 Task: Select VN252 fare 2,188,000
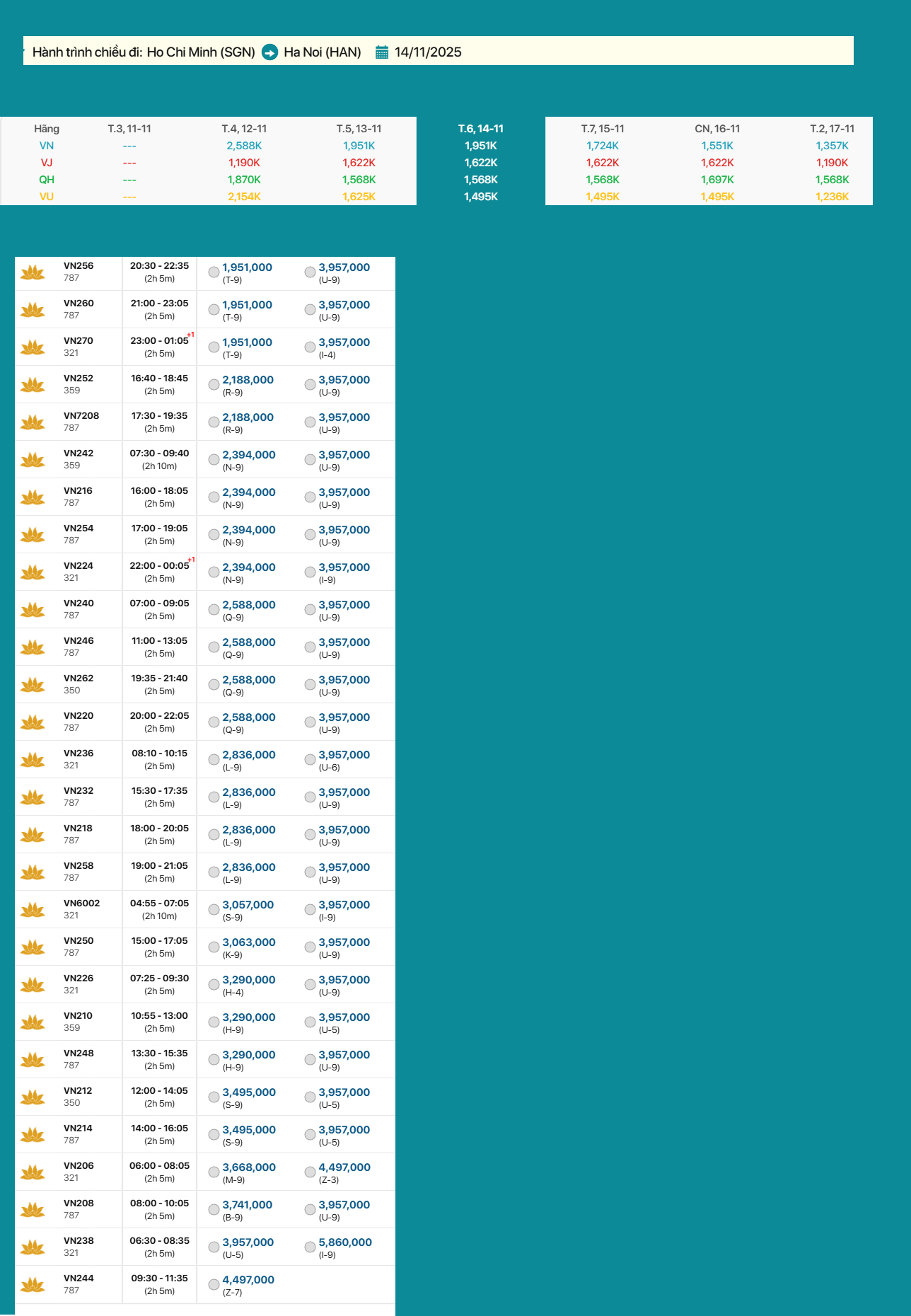[214, 384]
